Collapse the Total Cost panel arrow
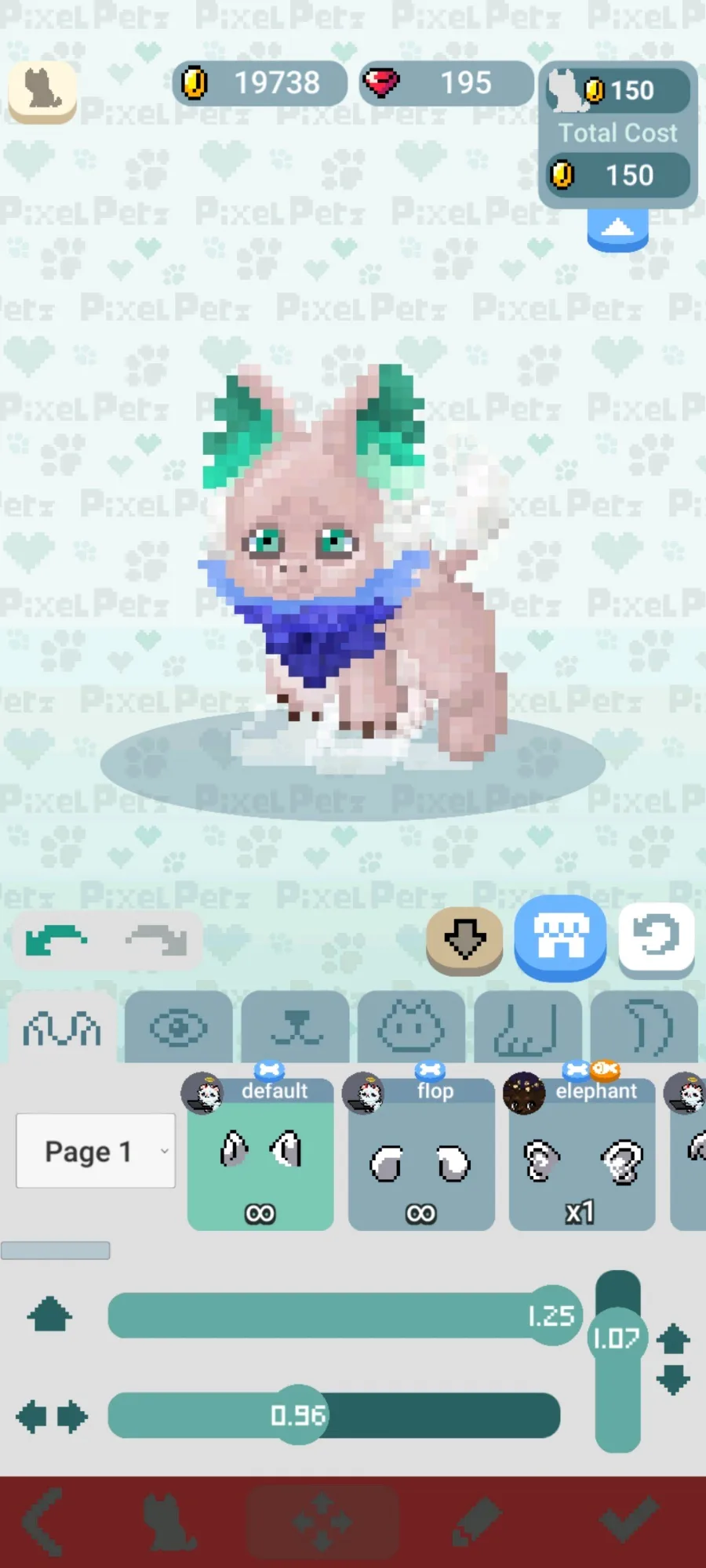The width and height of the screenshot is (706, 1568). [x=617, y=230]
